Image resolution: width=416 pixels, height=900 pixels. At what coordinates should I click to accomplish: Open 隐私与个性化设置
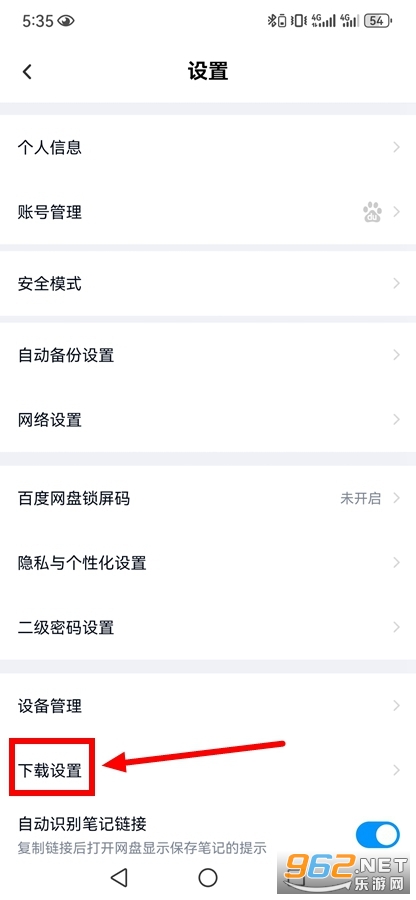click(208, 562)
